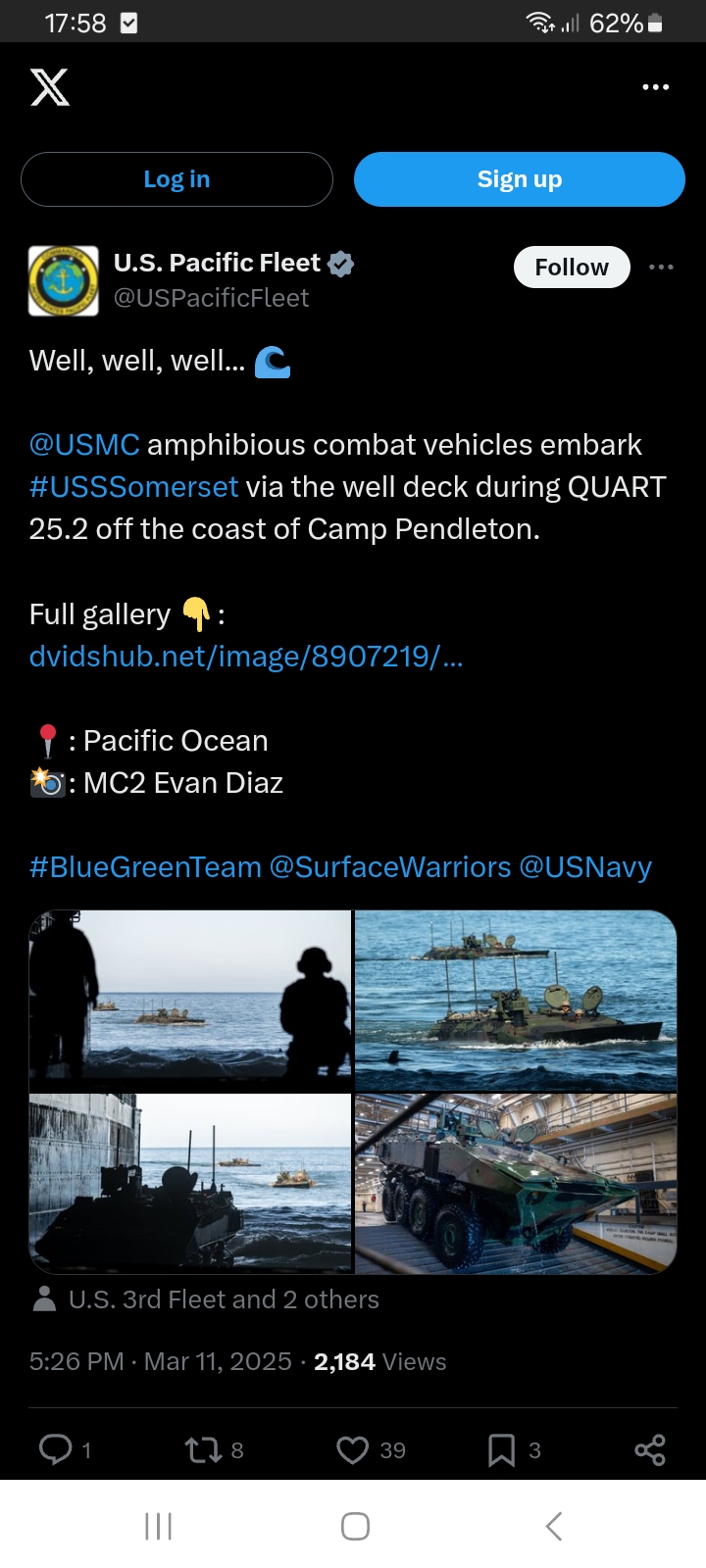Image resolution: width=706 pixels, height=1568 pixels.
Task: Tap the Log in button
Action: coord(176,179)
